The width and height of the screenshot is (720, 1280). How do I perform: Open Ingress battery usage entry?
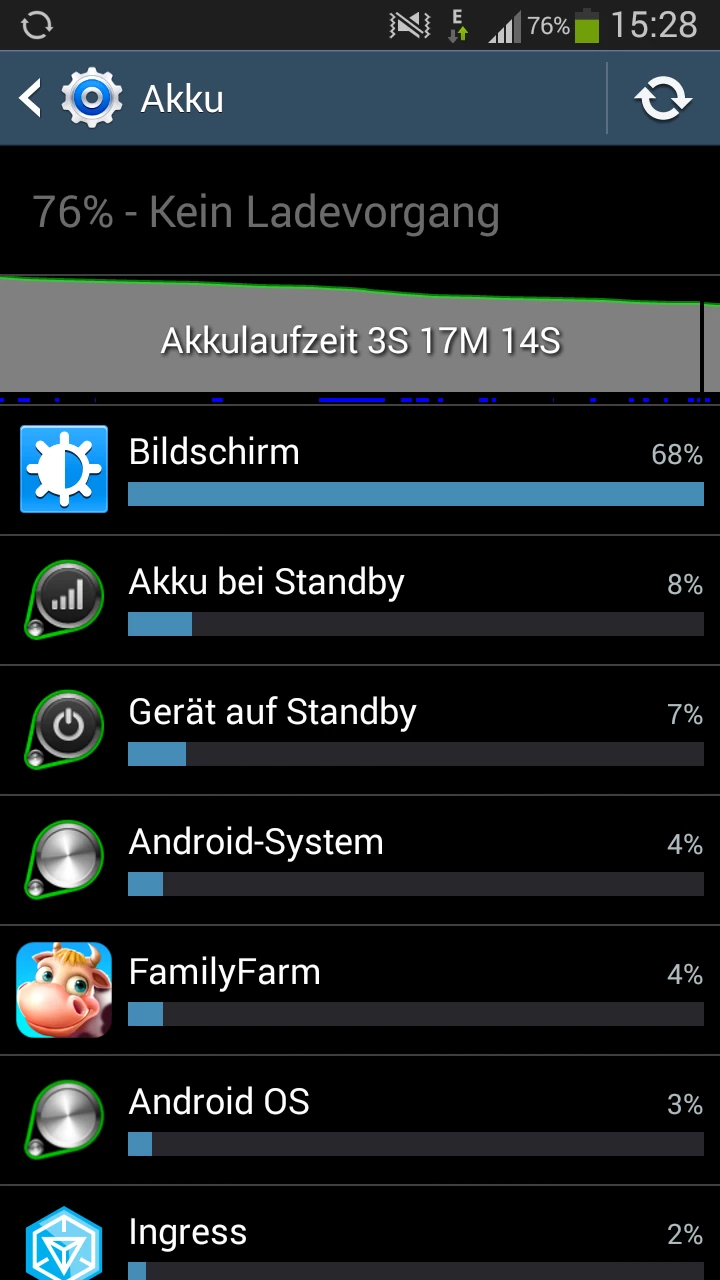(x=360, y=1240)
